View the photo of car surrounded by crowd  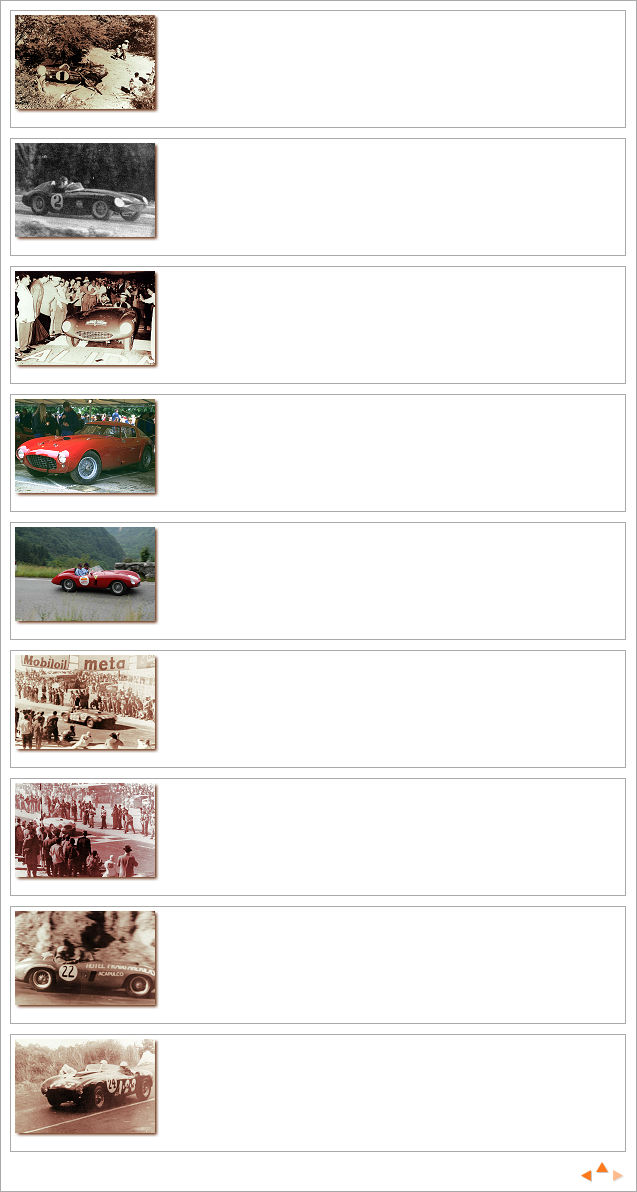pos(85,318)
